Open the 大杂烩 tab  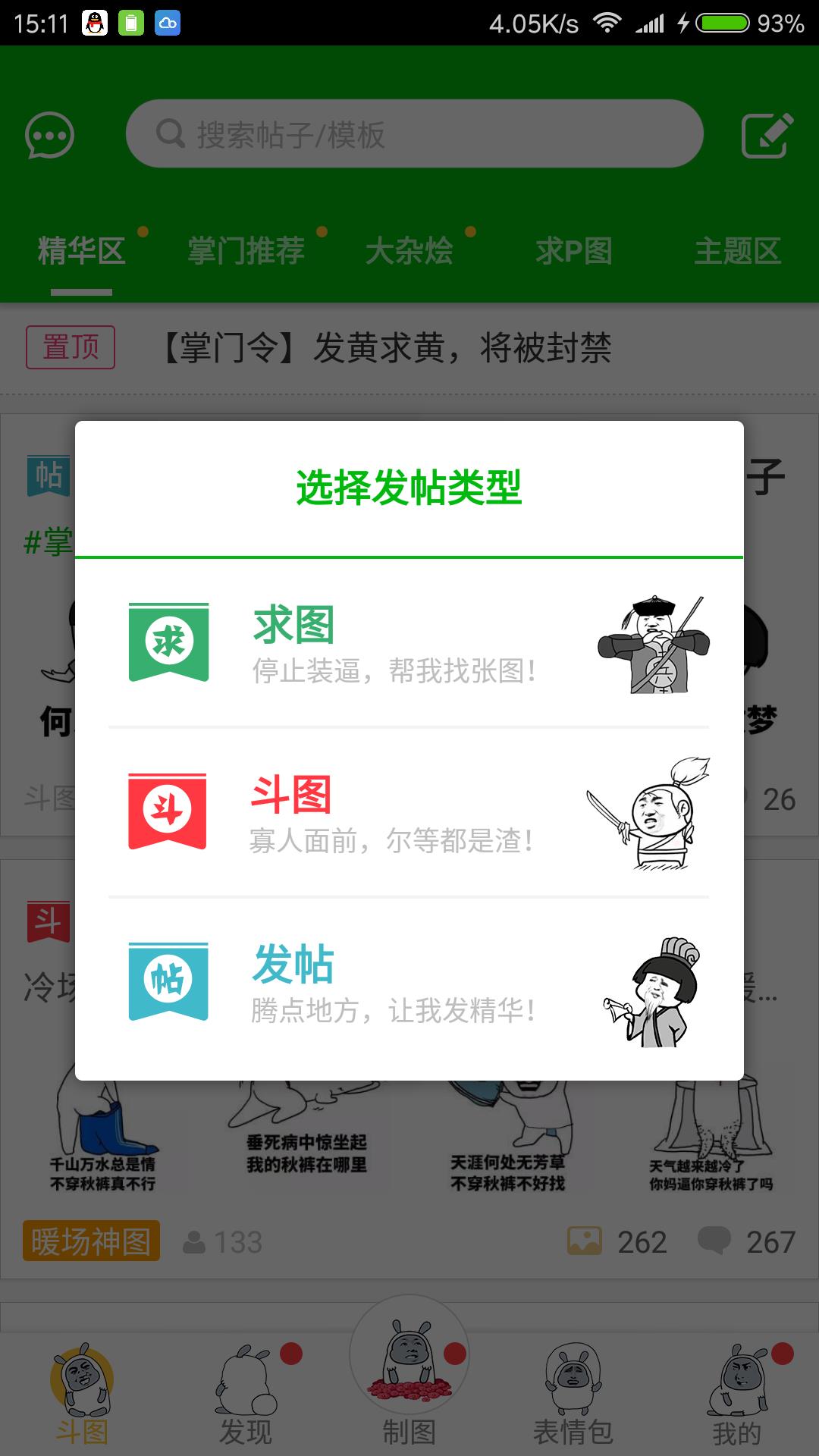point(409,251)
